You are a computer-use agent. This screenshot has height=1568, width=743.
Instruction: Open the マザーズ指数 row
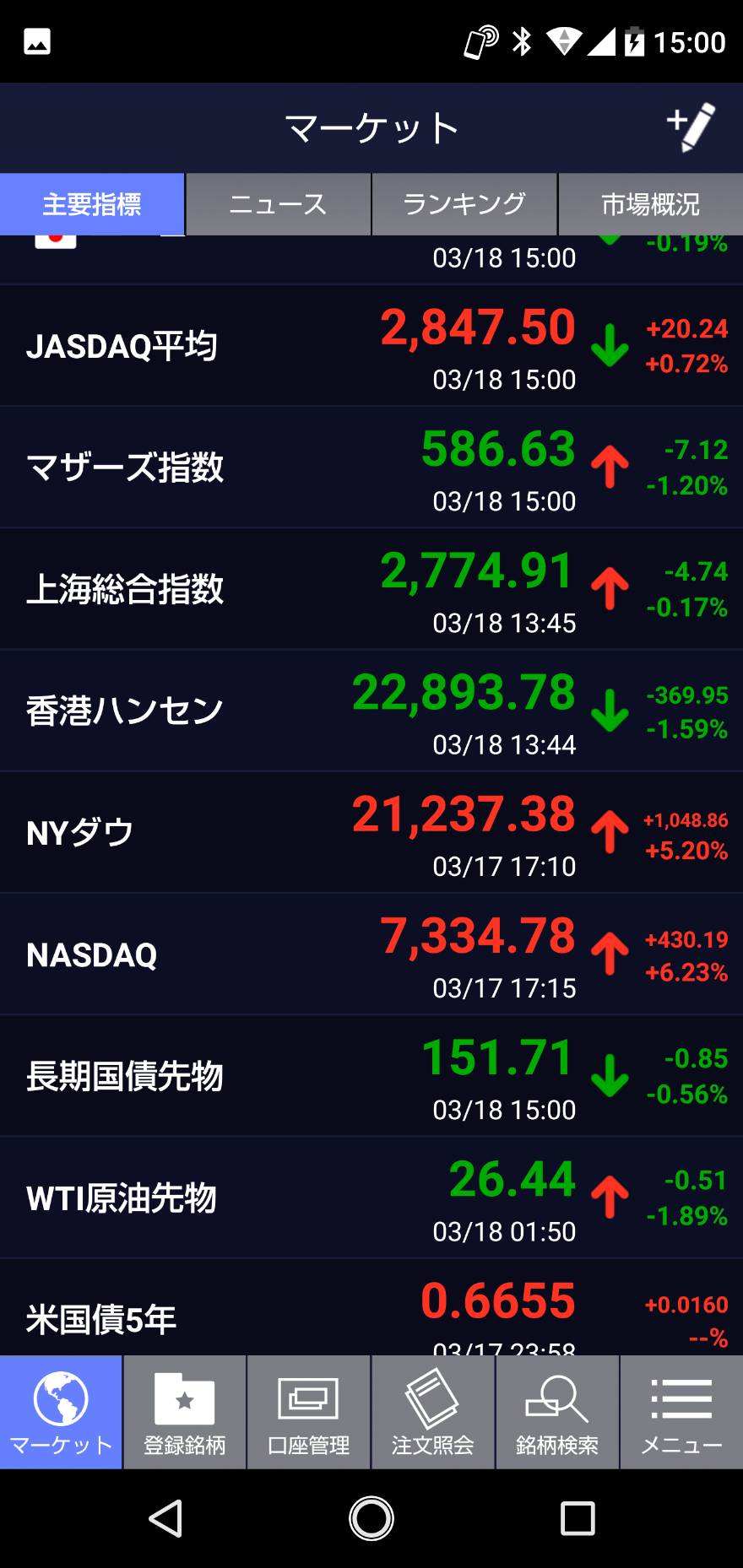click(371, 468)
